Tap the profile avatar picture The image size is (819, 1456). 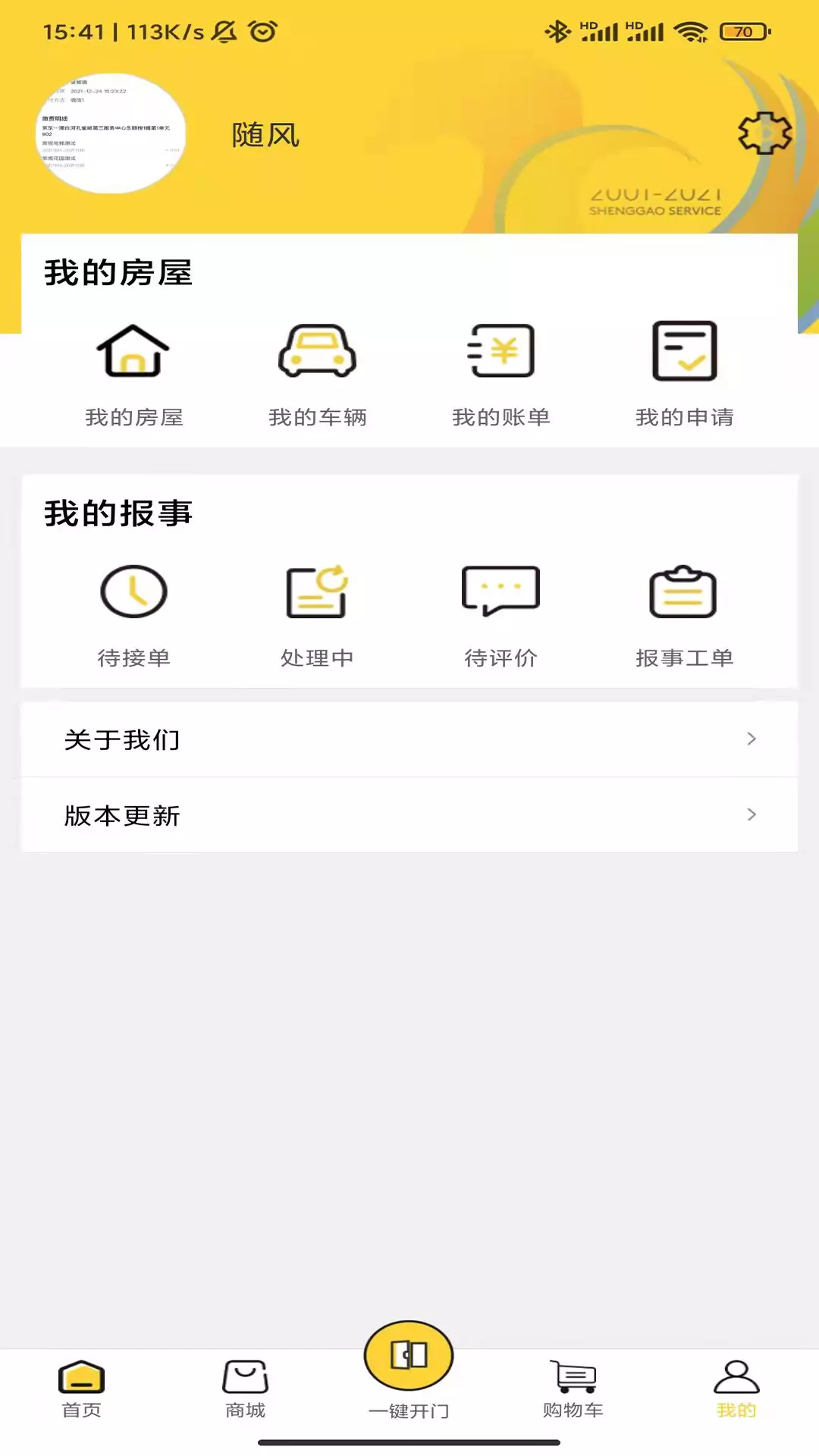point(111,133)
